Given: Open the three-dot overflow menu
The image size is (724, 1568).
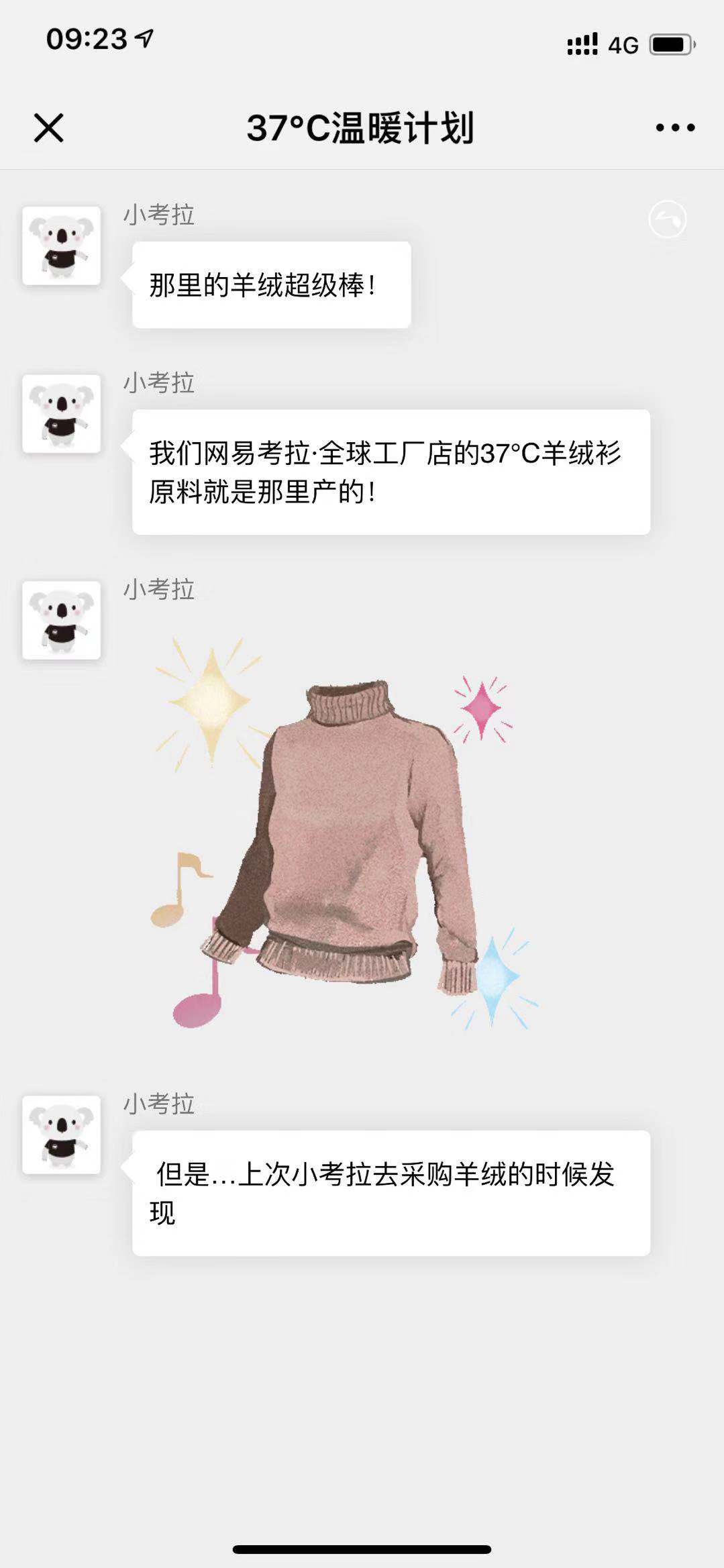Looking at the screenshot, I should pos(675,127).
